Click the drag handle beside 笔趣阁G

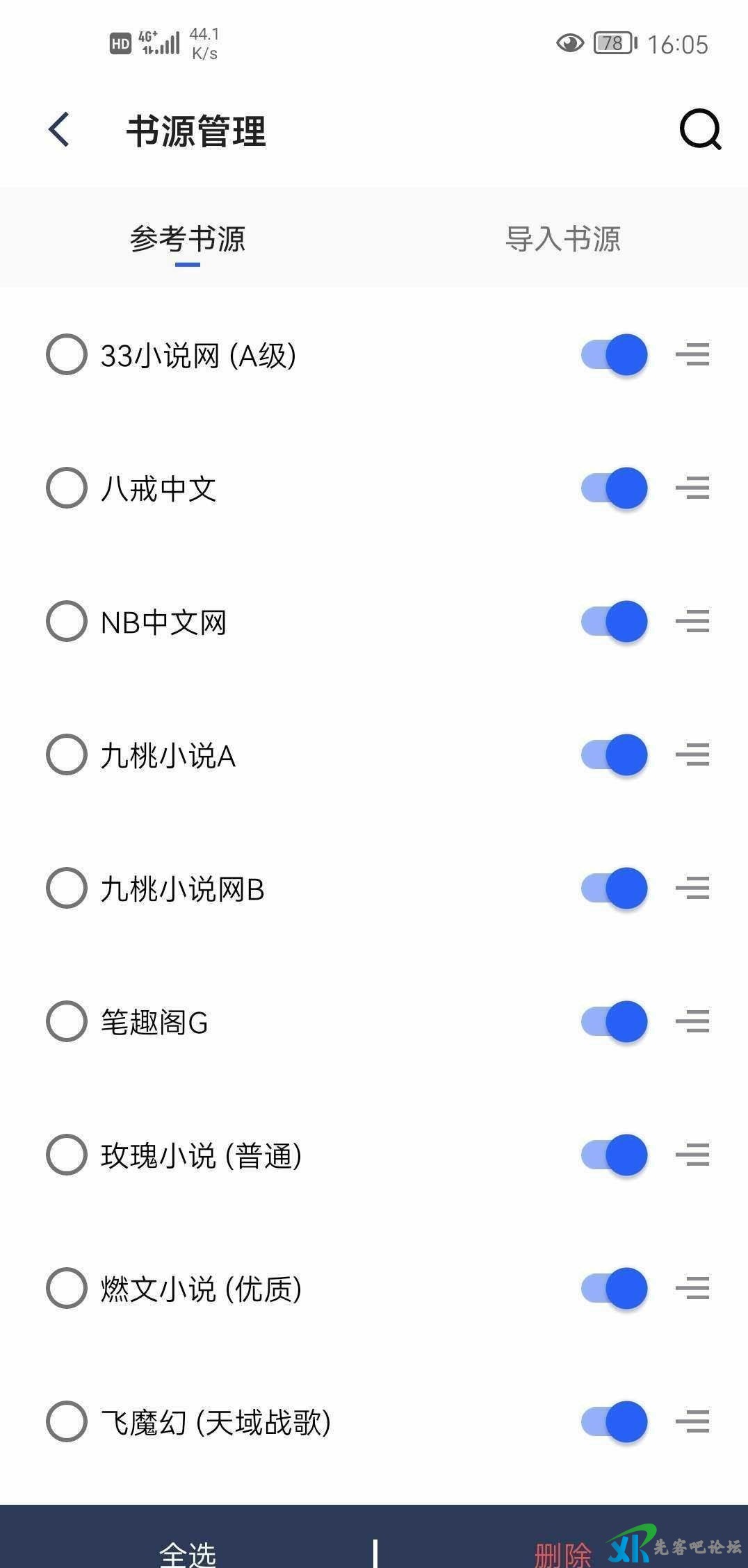click(x=694, y=1022)
